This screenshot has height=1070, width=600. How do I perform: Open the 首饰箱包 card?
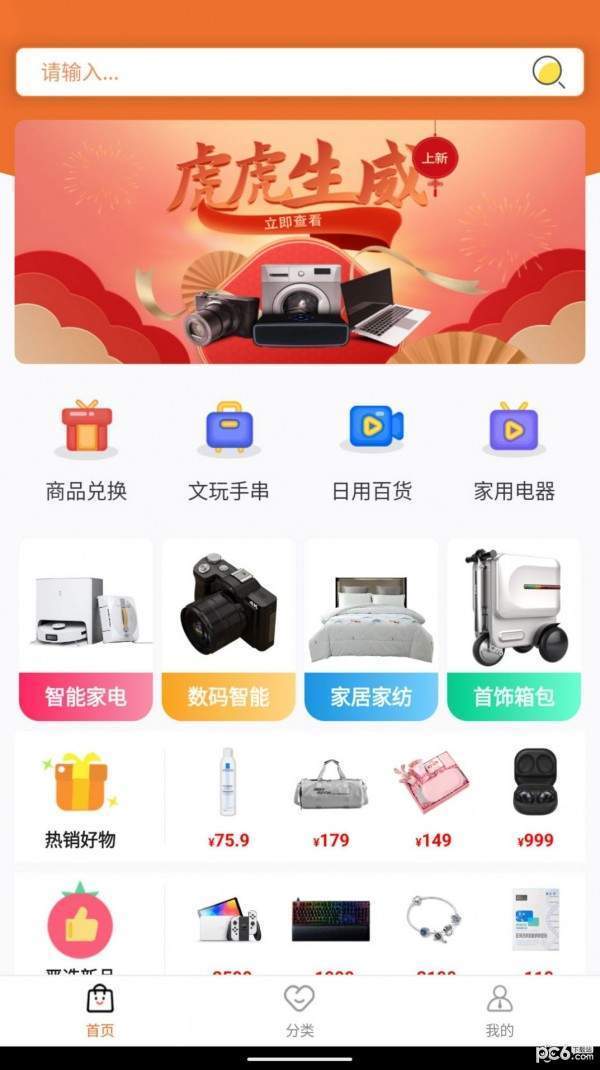tap(514, 629)
